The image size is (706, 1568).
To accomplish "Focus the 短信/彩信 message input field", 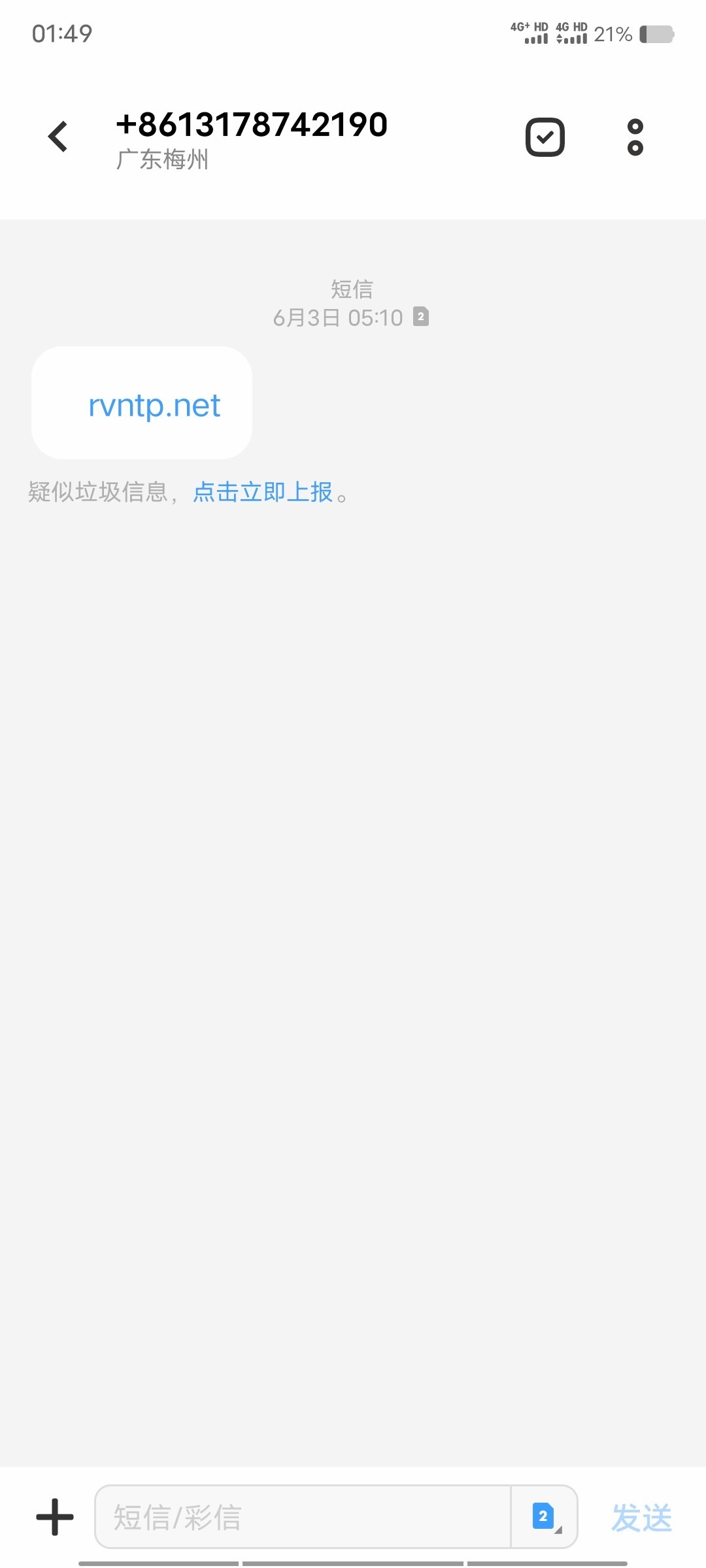I will [x=303, y=1517].
